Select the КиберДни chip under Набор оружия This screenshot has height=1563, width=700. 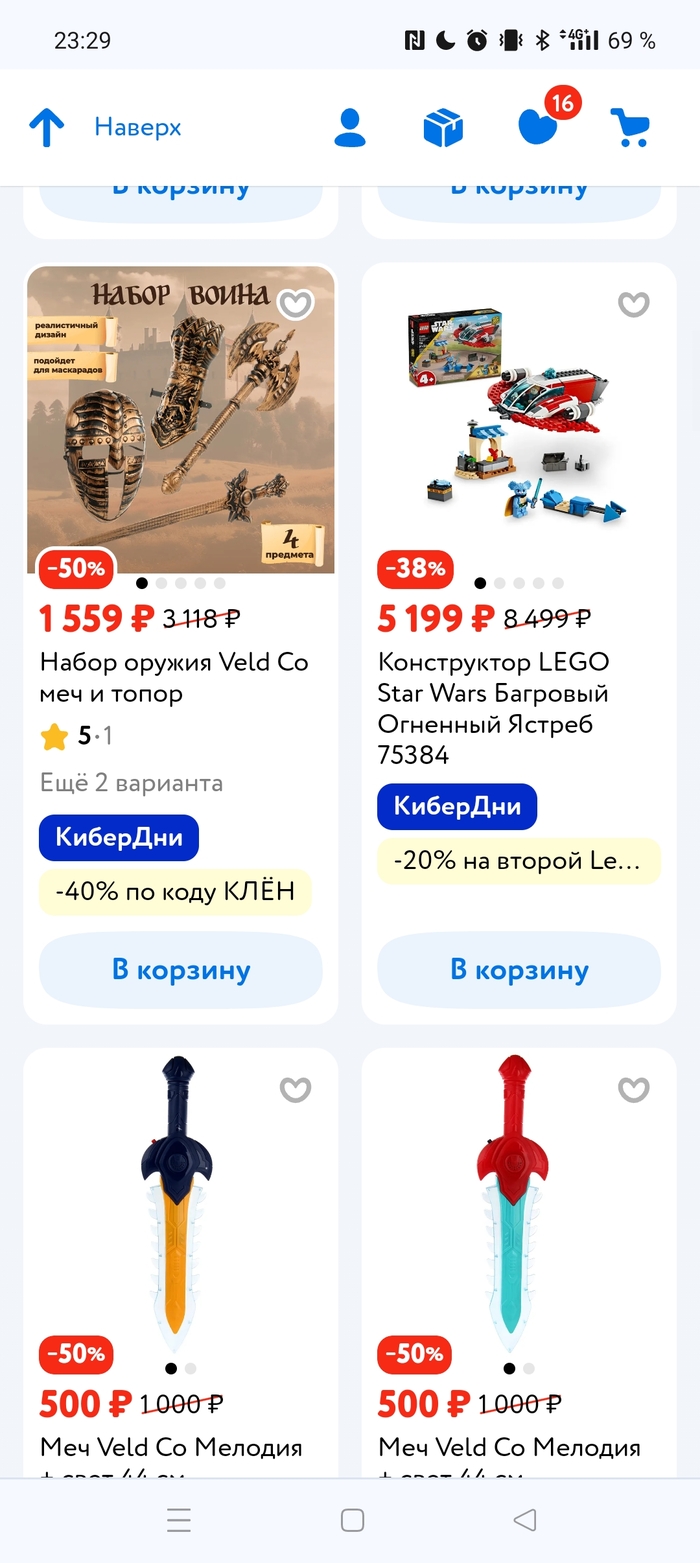click(119, 838)
